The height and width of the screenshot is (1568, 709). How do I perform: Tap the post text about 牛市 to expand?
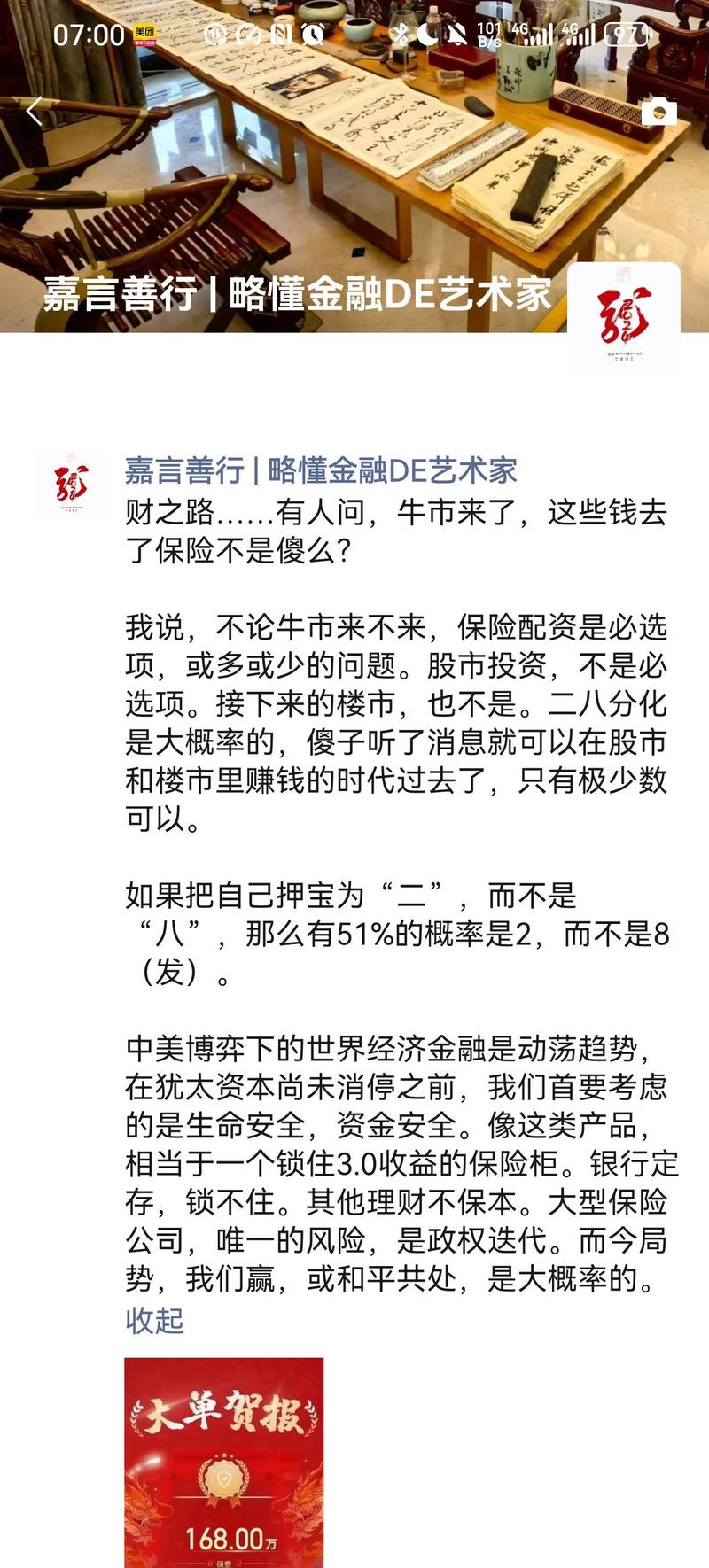(354, 532)
